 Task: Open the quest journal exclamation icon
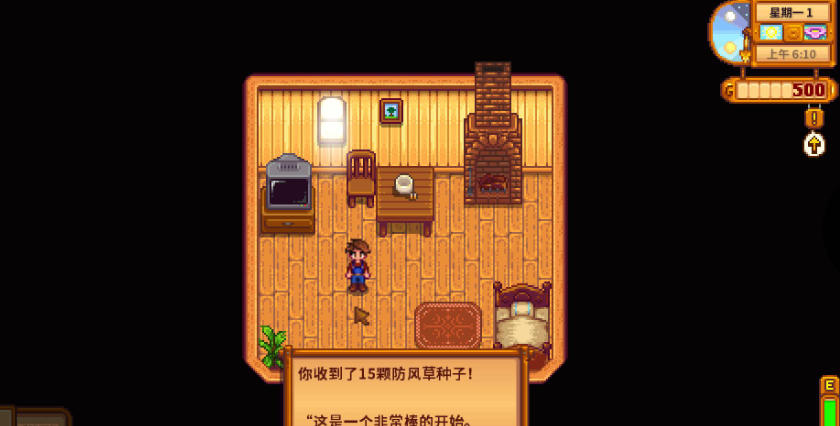tap(814, 118)
